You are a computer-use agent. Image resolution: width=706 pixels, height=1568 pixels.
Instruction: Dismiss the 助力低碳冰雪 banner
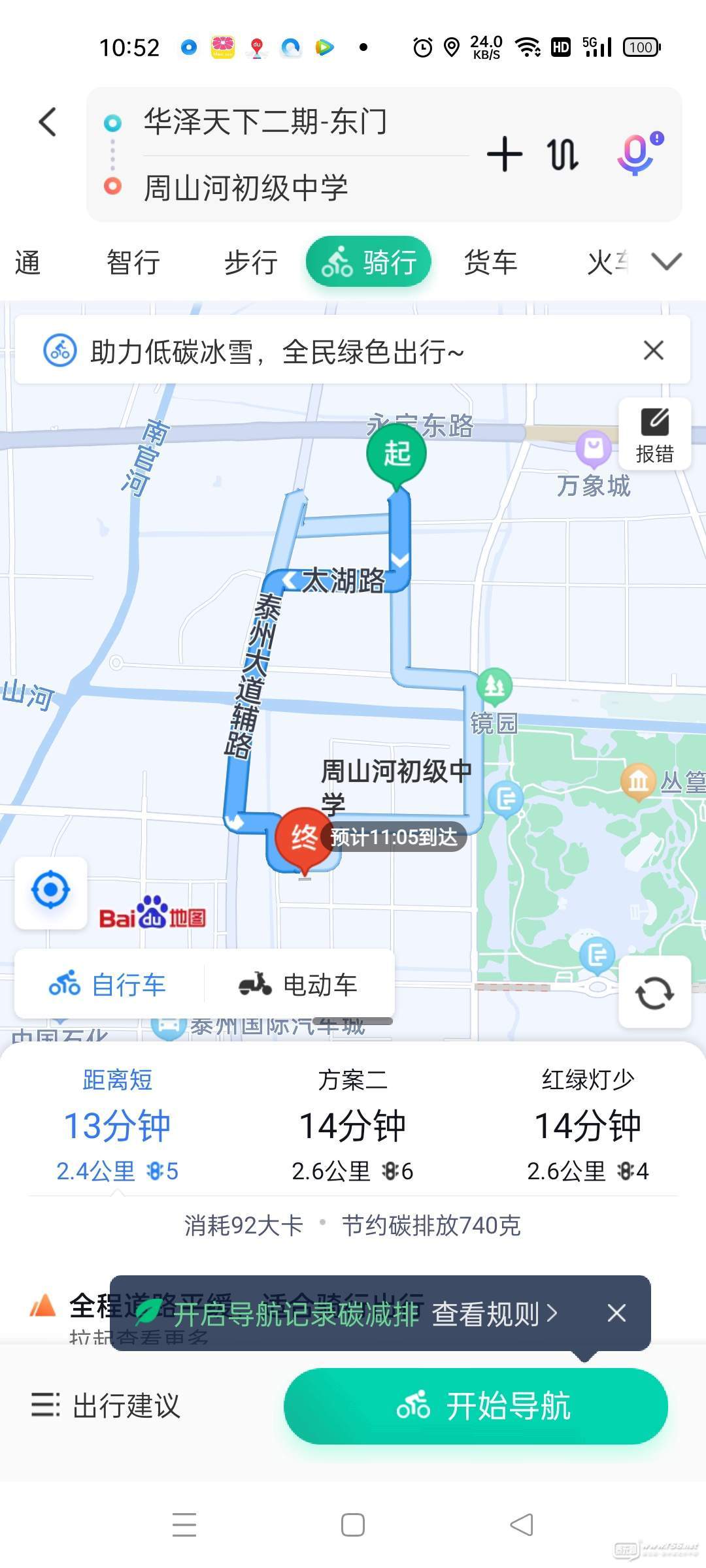(x=654, y=350)
